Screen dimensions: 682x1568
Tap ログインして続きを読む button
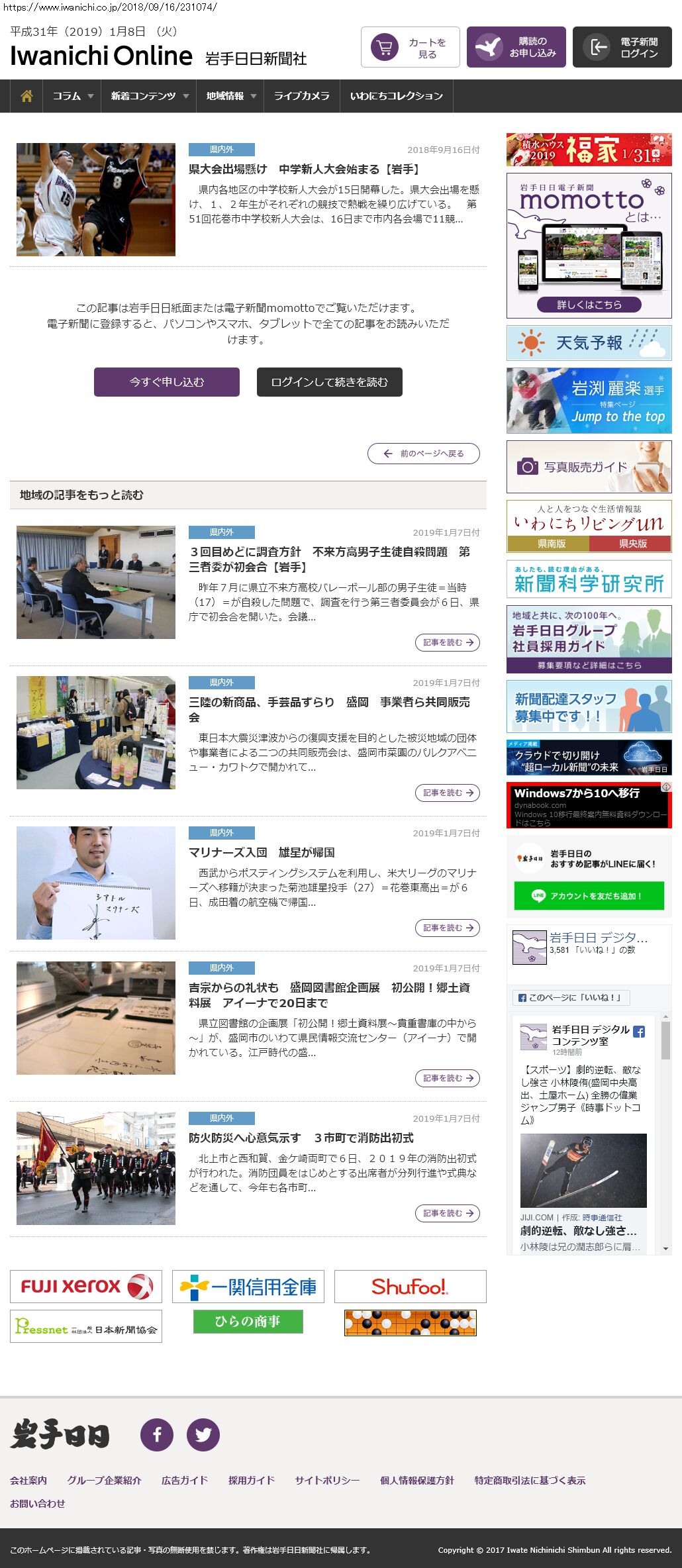[330, 382]
